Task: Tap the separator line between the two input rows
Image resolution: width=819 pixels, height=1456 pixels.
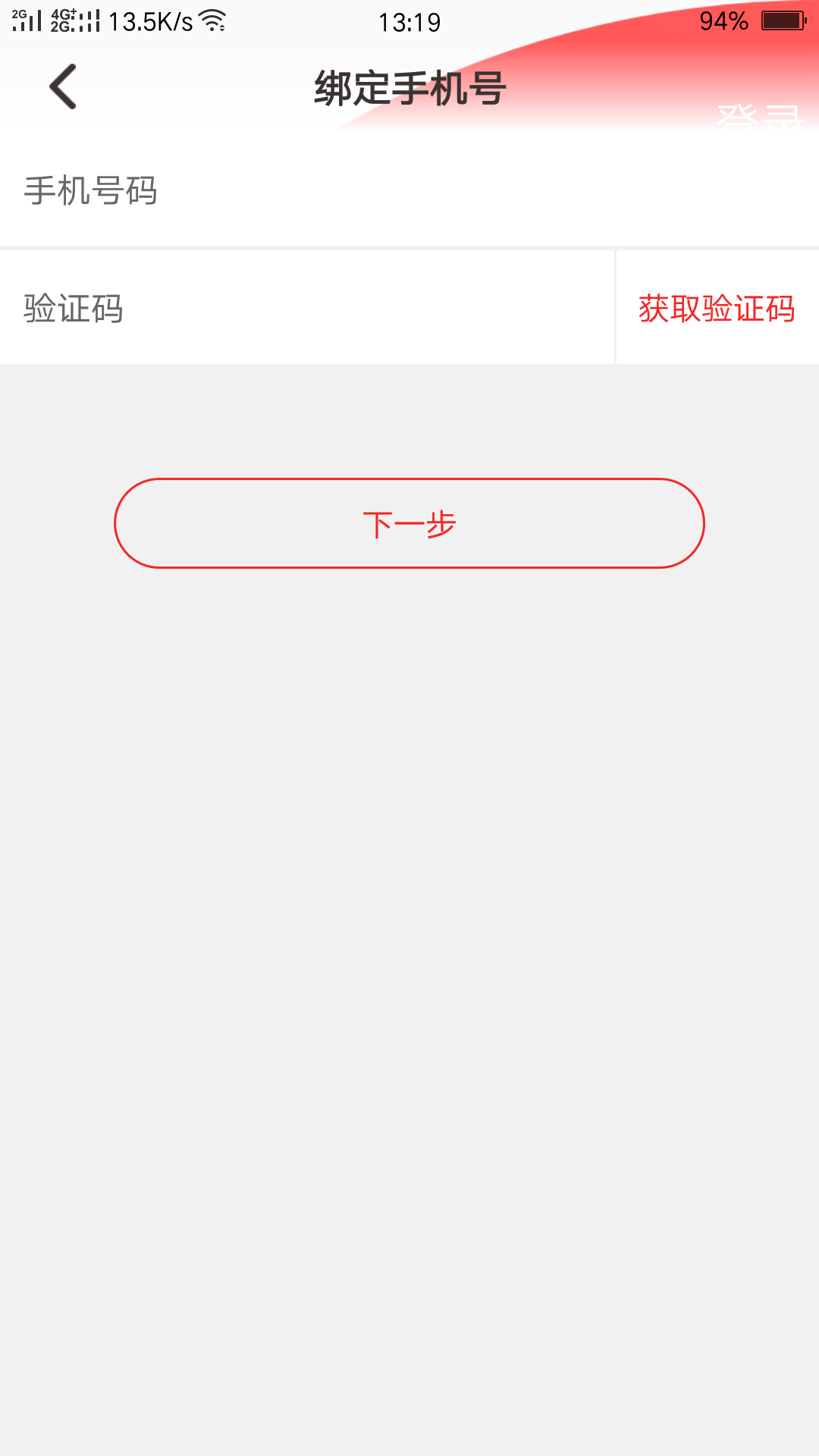Action: [x=303, y=247]
